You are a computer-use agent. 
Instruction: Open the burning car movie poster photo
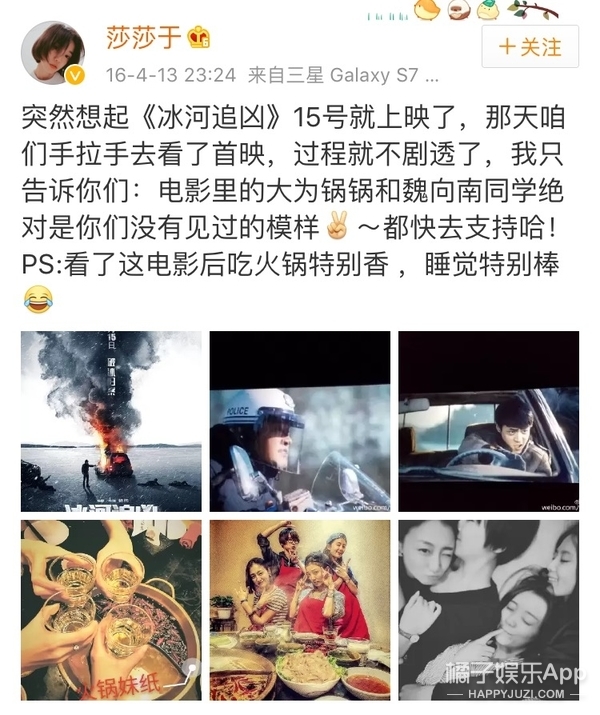(x=111, y=420)
